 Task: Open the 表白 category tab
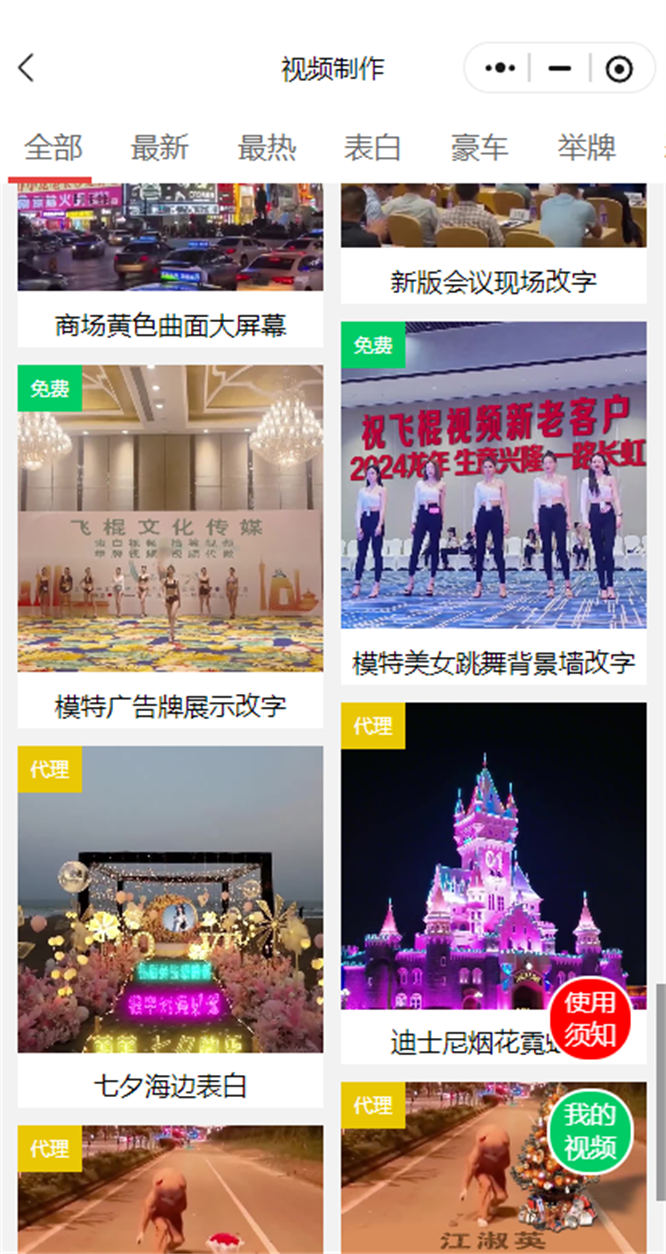372,148
